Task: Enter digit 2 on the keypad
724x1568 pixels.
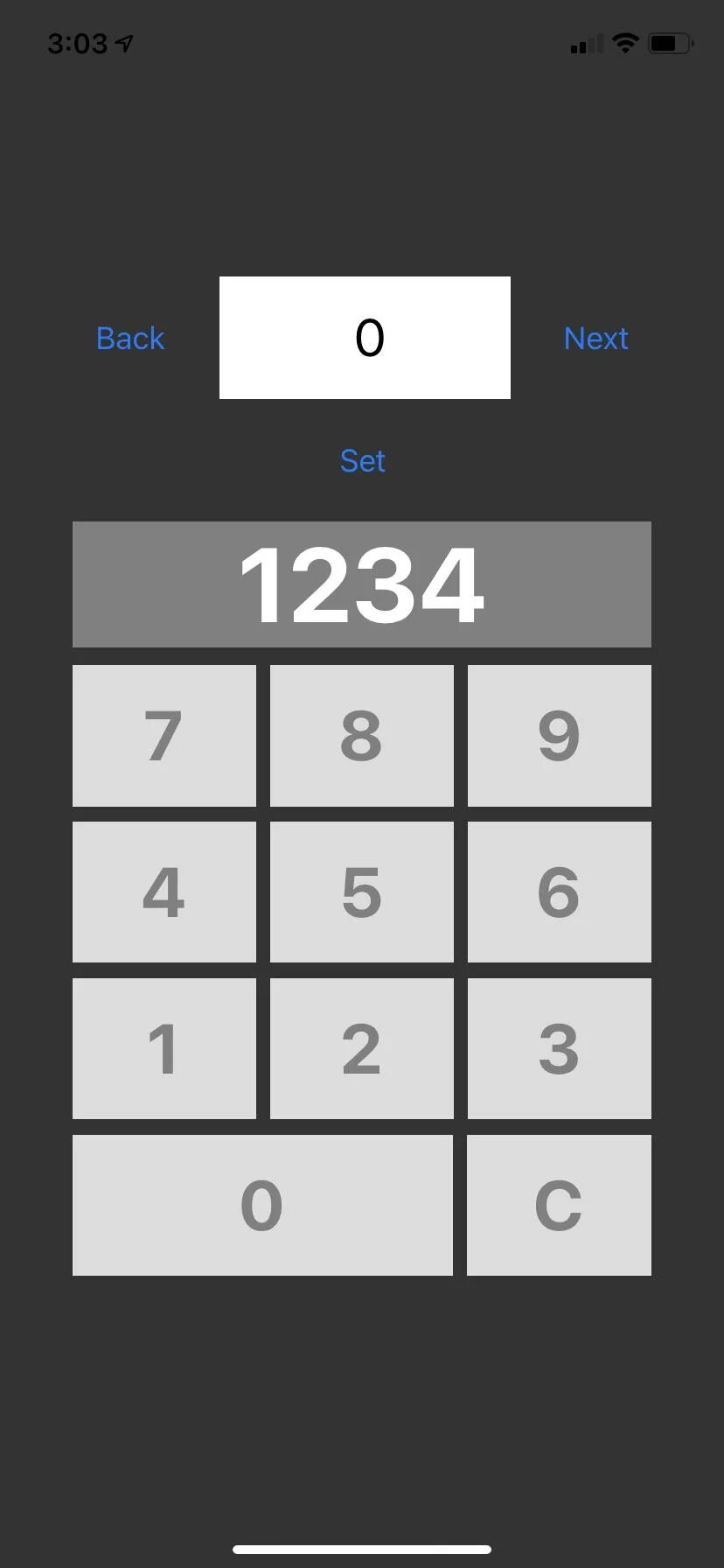Action: coord(362,1048)
